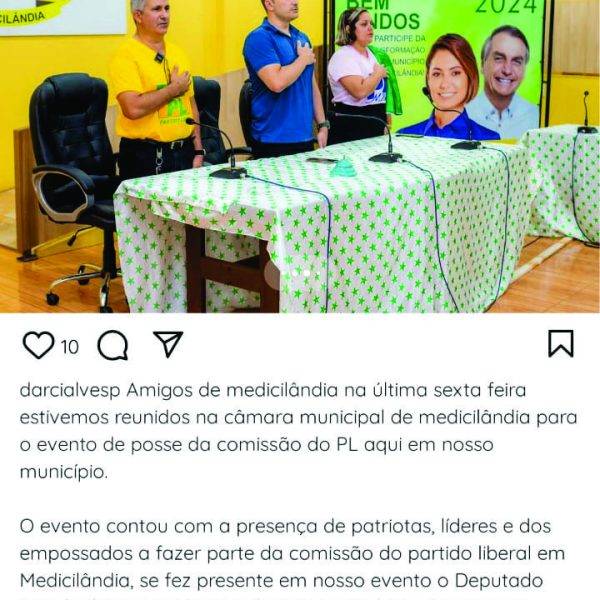Open comments on the post
Viewport: 600px width, 600px height.
point(113,345)
